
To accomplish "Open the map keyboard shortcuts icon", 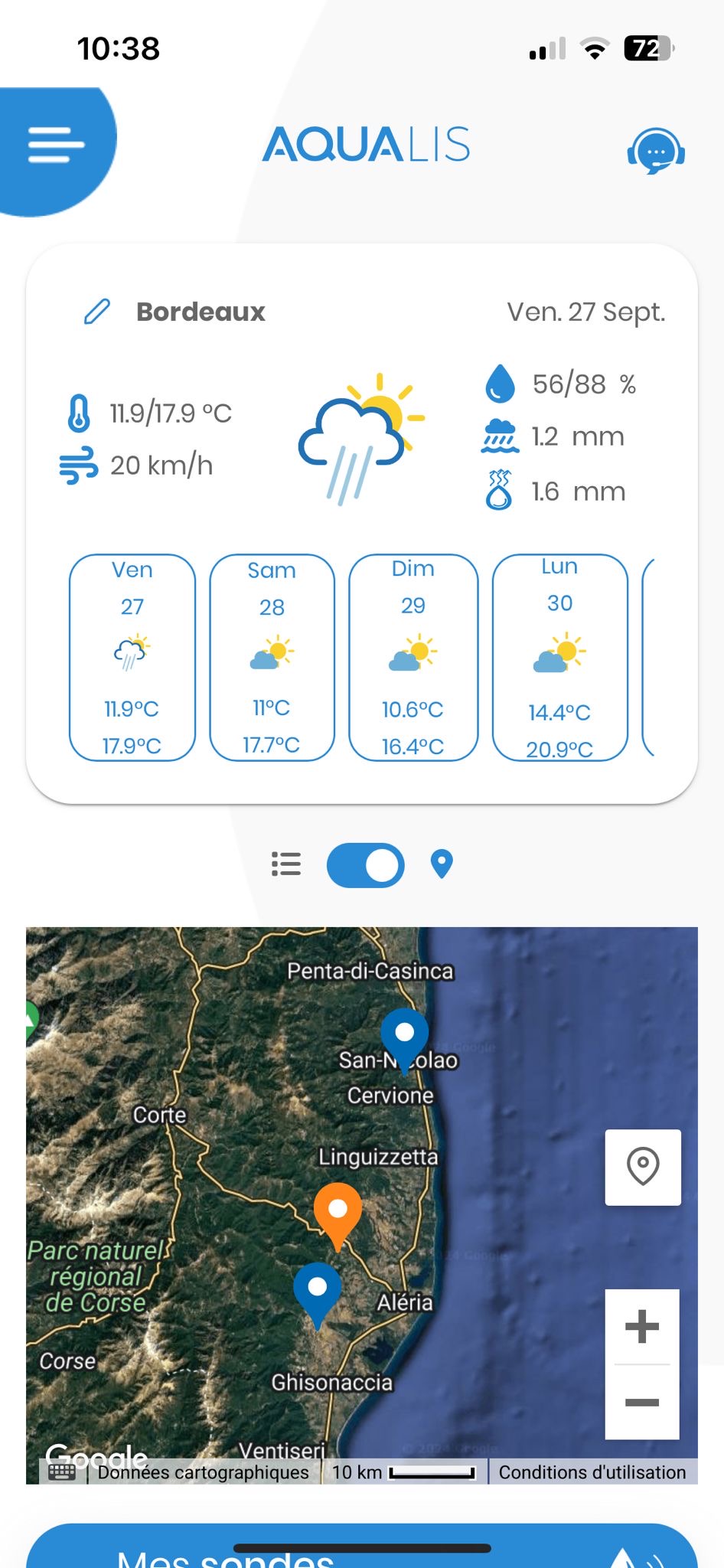I will 61,1472.
